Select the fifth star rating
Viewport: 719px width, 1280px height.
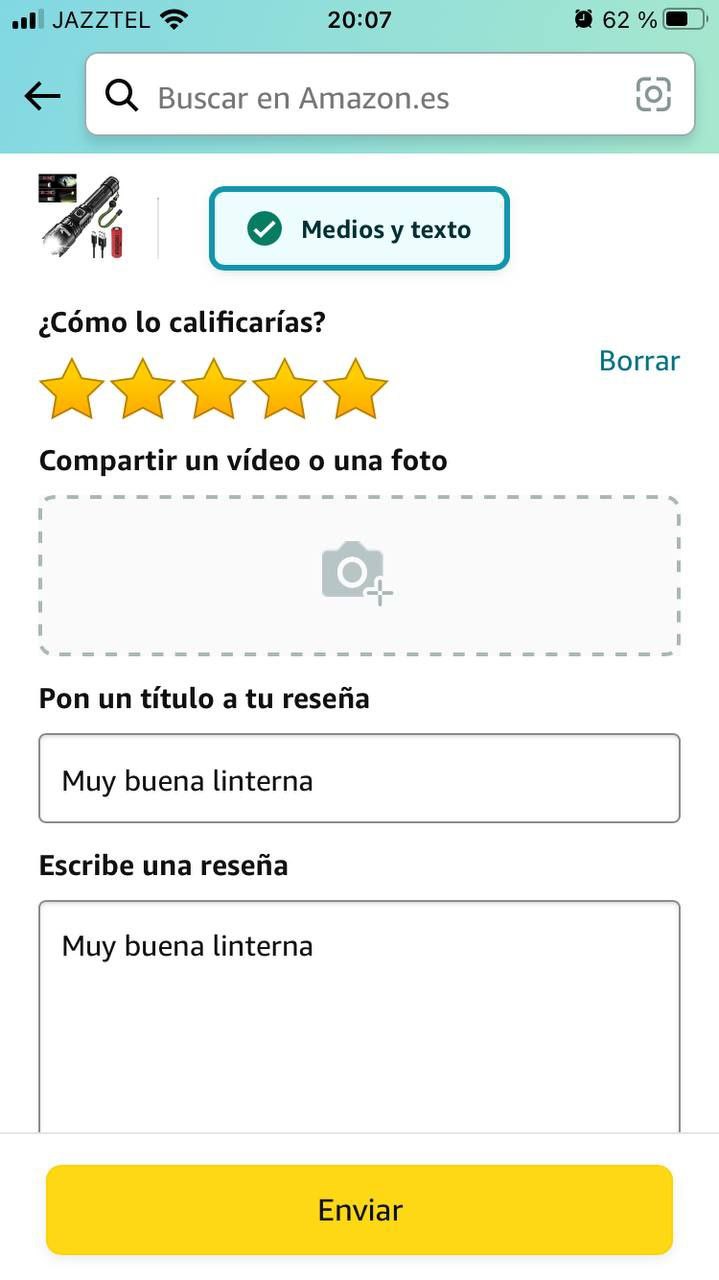tap(355, 389)
